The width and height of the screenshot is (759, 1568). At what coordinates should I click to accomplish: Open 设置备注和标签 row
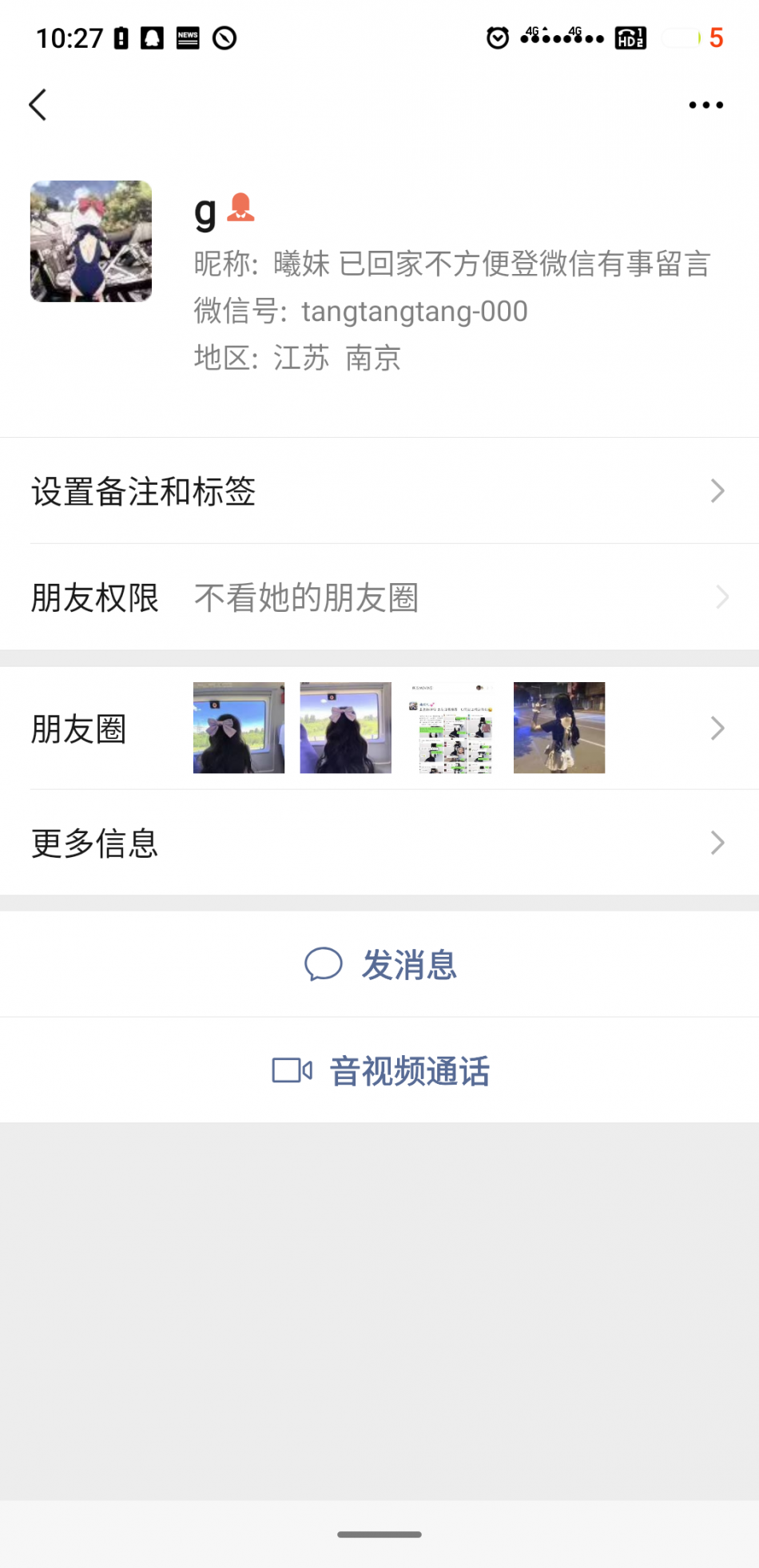379,491
